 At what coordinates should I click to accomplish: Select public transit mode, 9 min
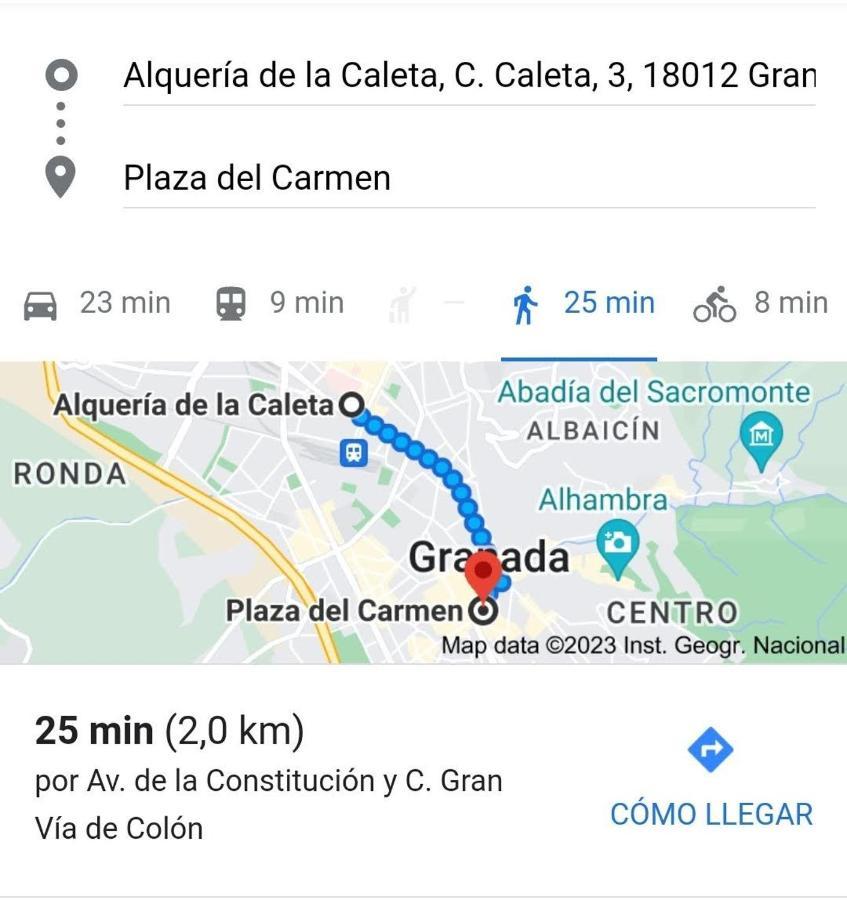click(280, 303)
